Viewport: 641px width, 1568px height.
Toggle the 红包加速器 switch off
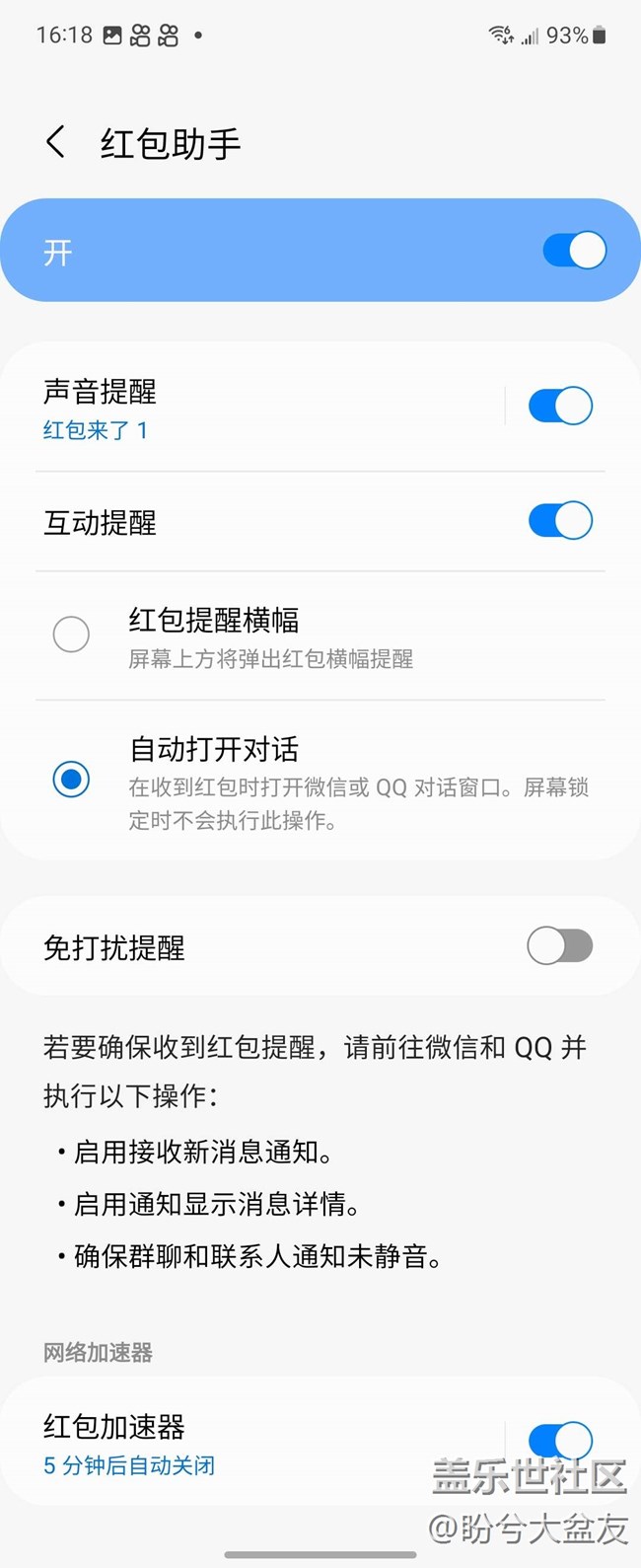[x=560, y=1441]
